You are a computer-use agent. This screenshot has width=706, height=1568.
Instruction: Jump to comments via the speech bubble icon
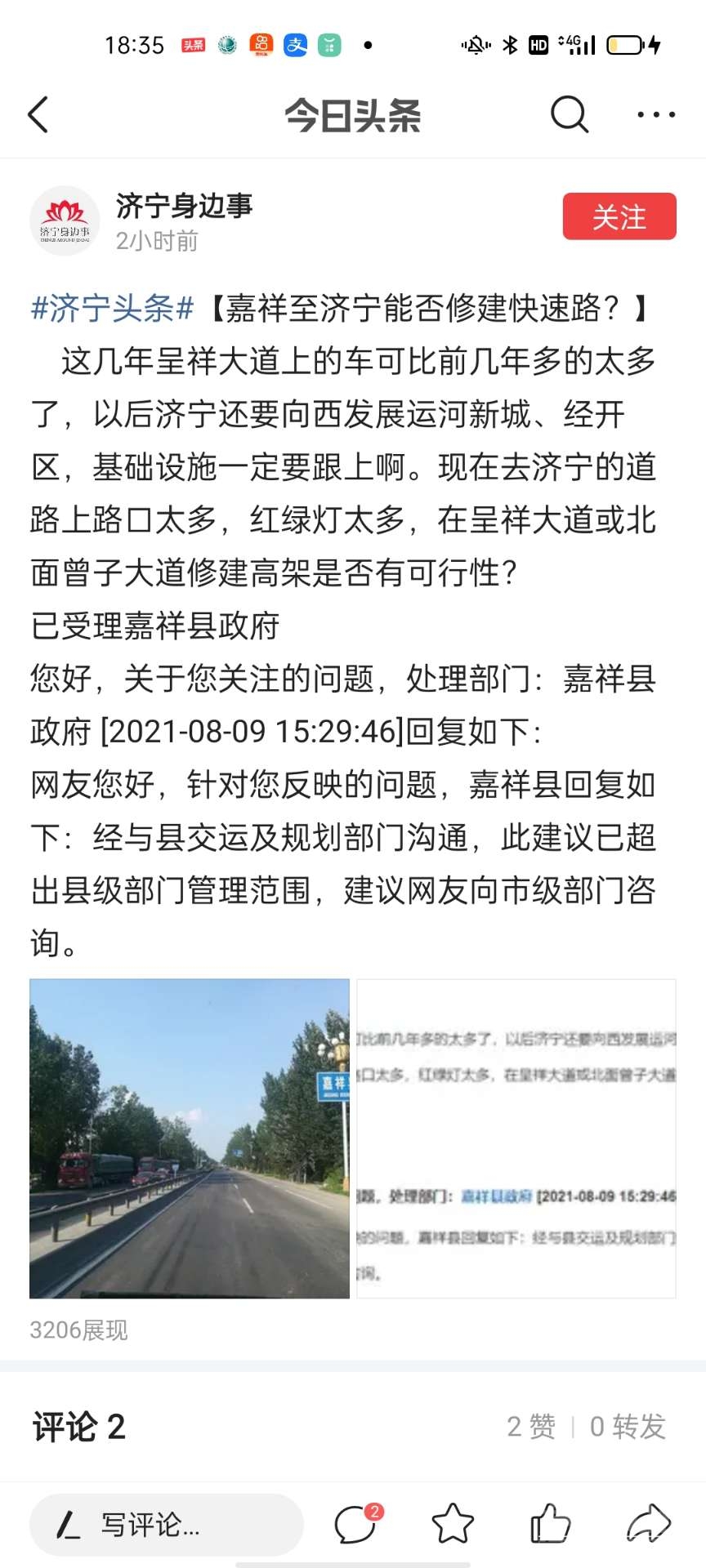[355, 1524]
